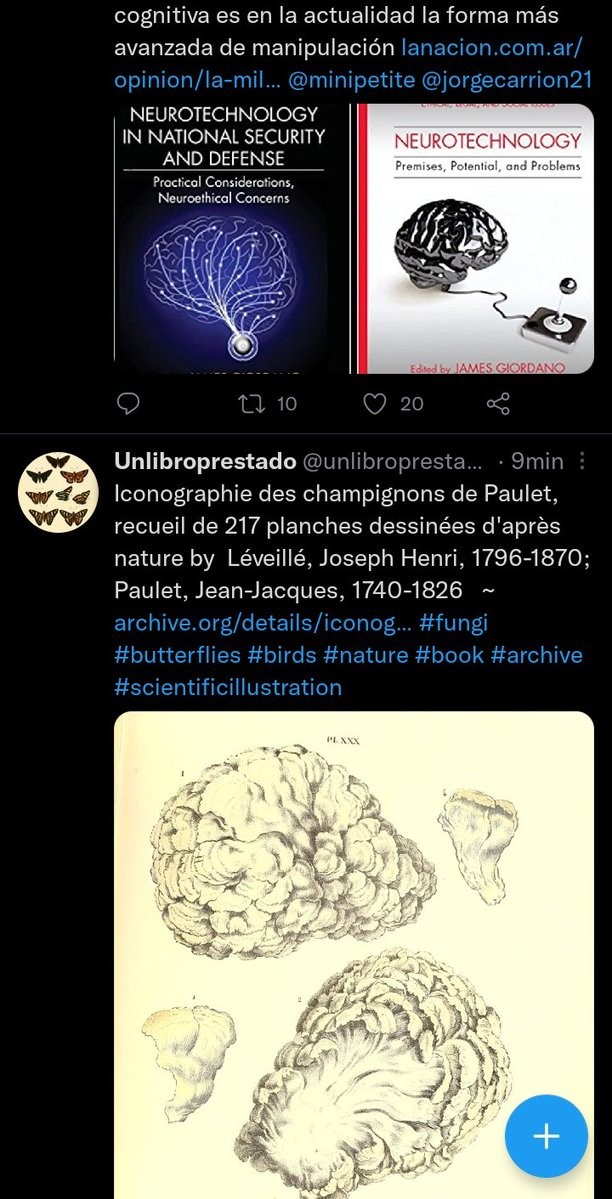Like the tweet with 20 likes

[375, 403]
